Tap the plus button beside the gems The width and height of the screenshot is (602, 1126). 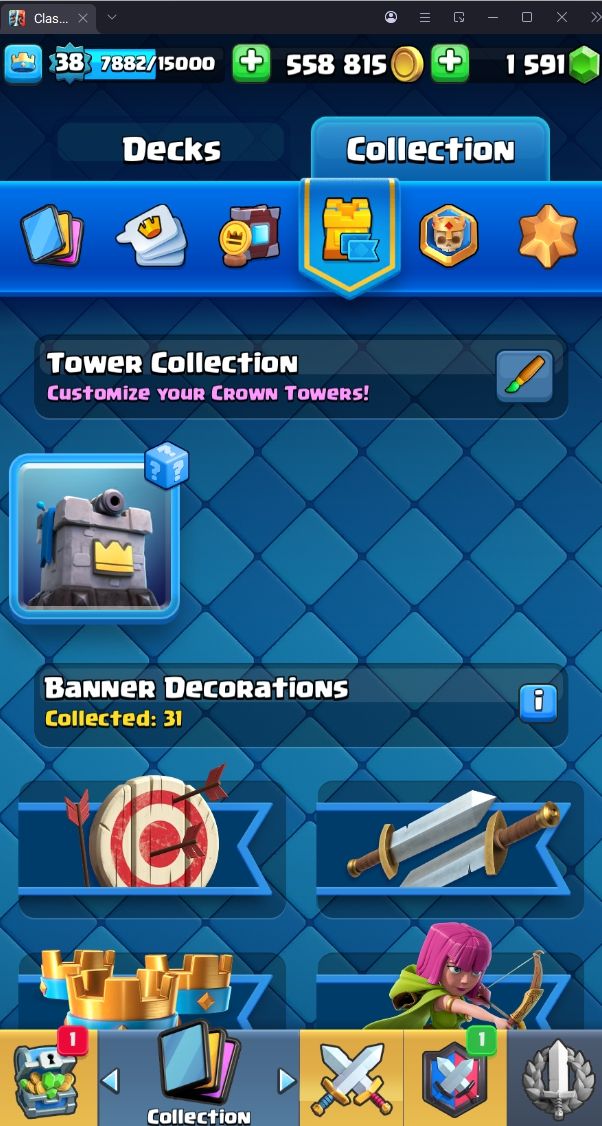[x=450, y=64]
